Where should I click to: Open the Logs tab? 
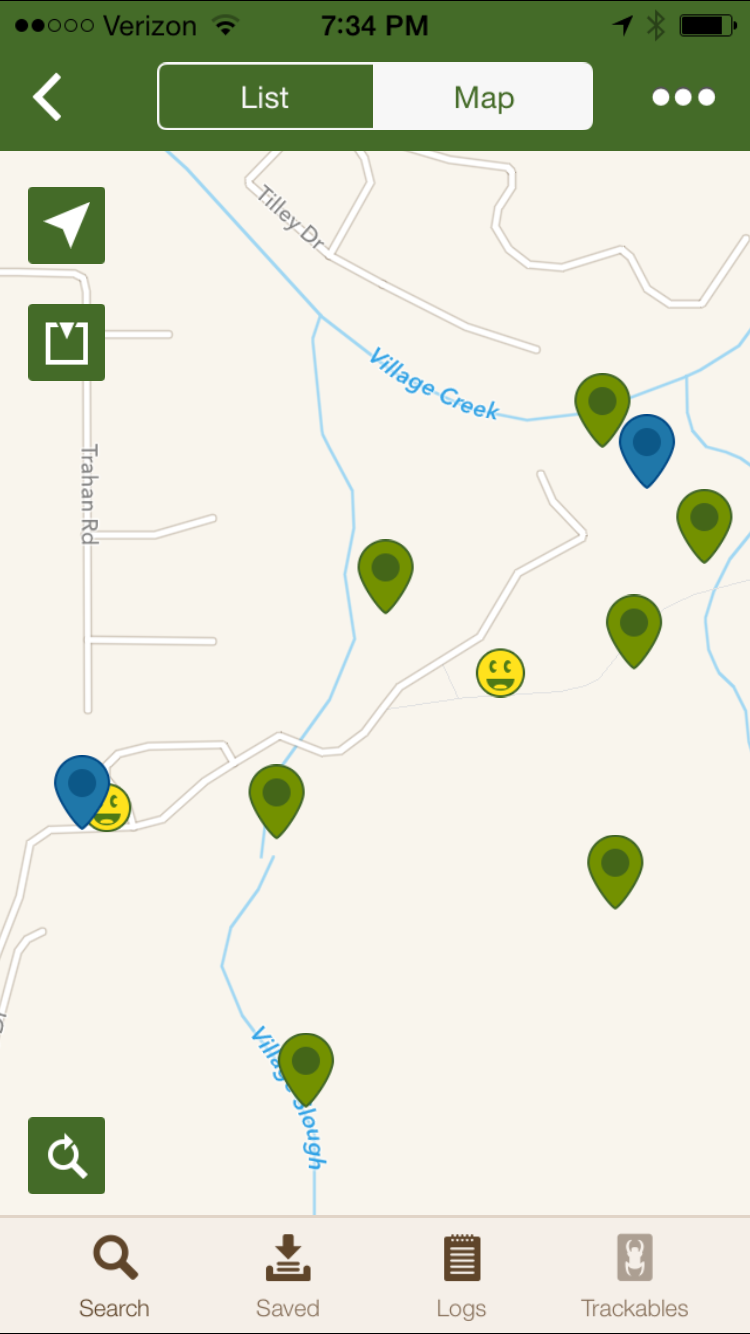(x=461, y=1276)
